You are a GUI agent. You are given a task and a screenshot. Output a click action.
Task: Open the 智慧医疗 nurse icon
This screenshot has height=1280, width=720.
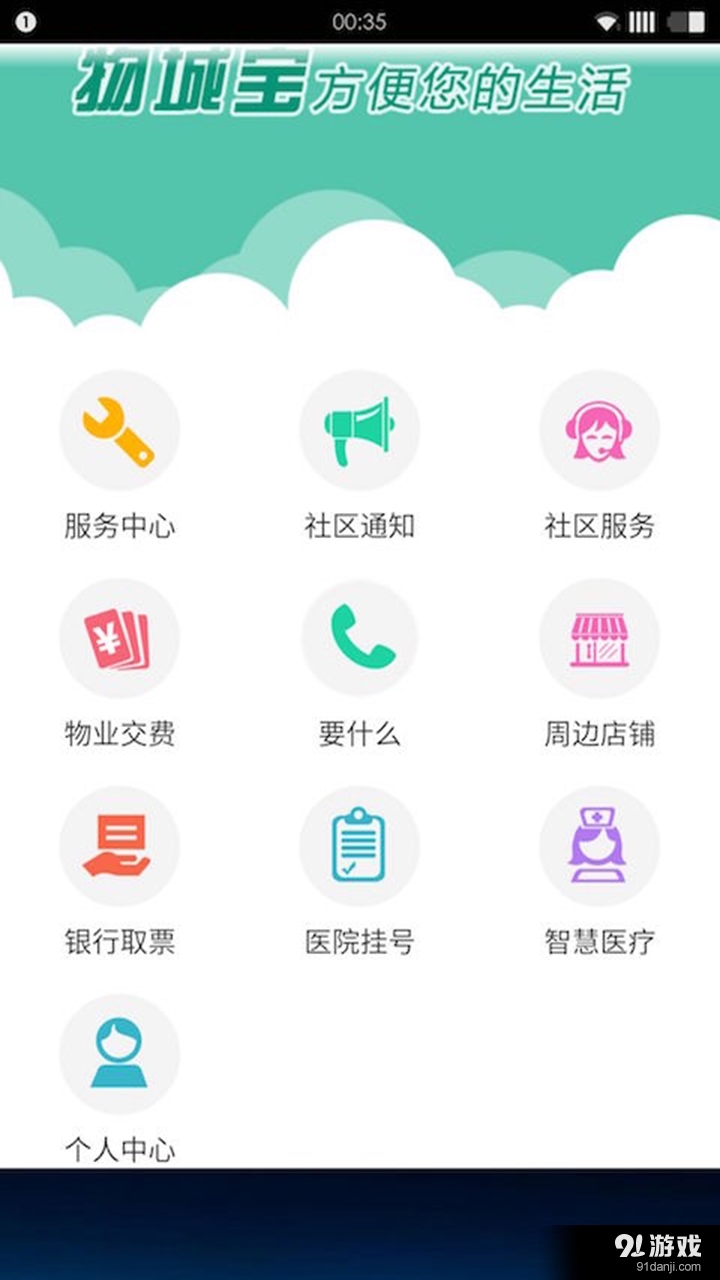click(600, 845)
